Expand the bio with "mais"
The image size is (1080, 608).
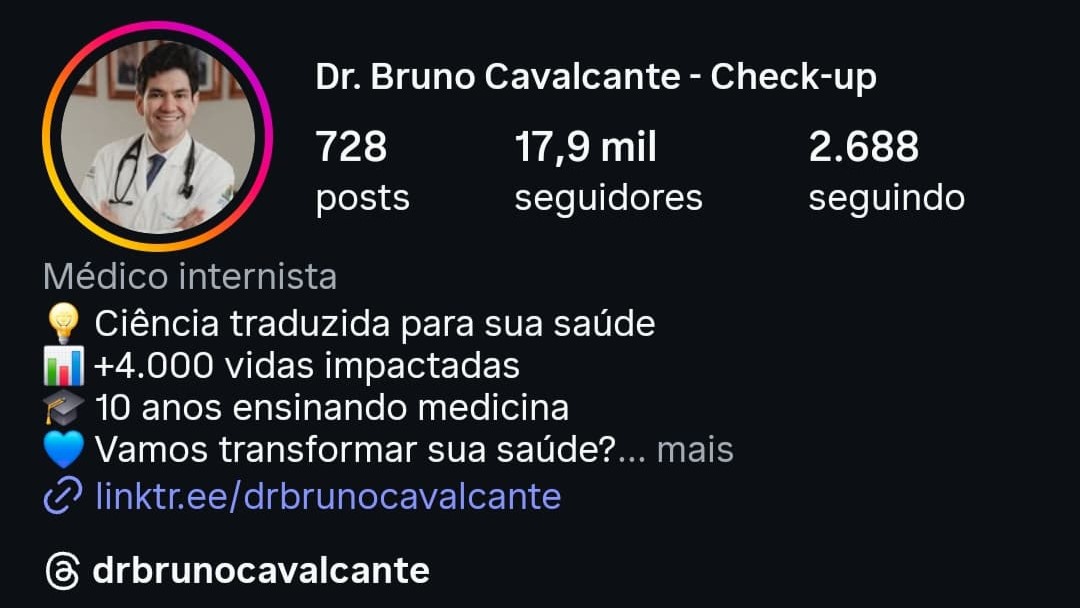[695, 450]
